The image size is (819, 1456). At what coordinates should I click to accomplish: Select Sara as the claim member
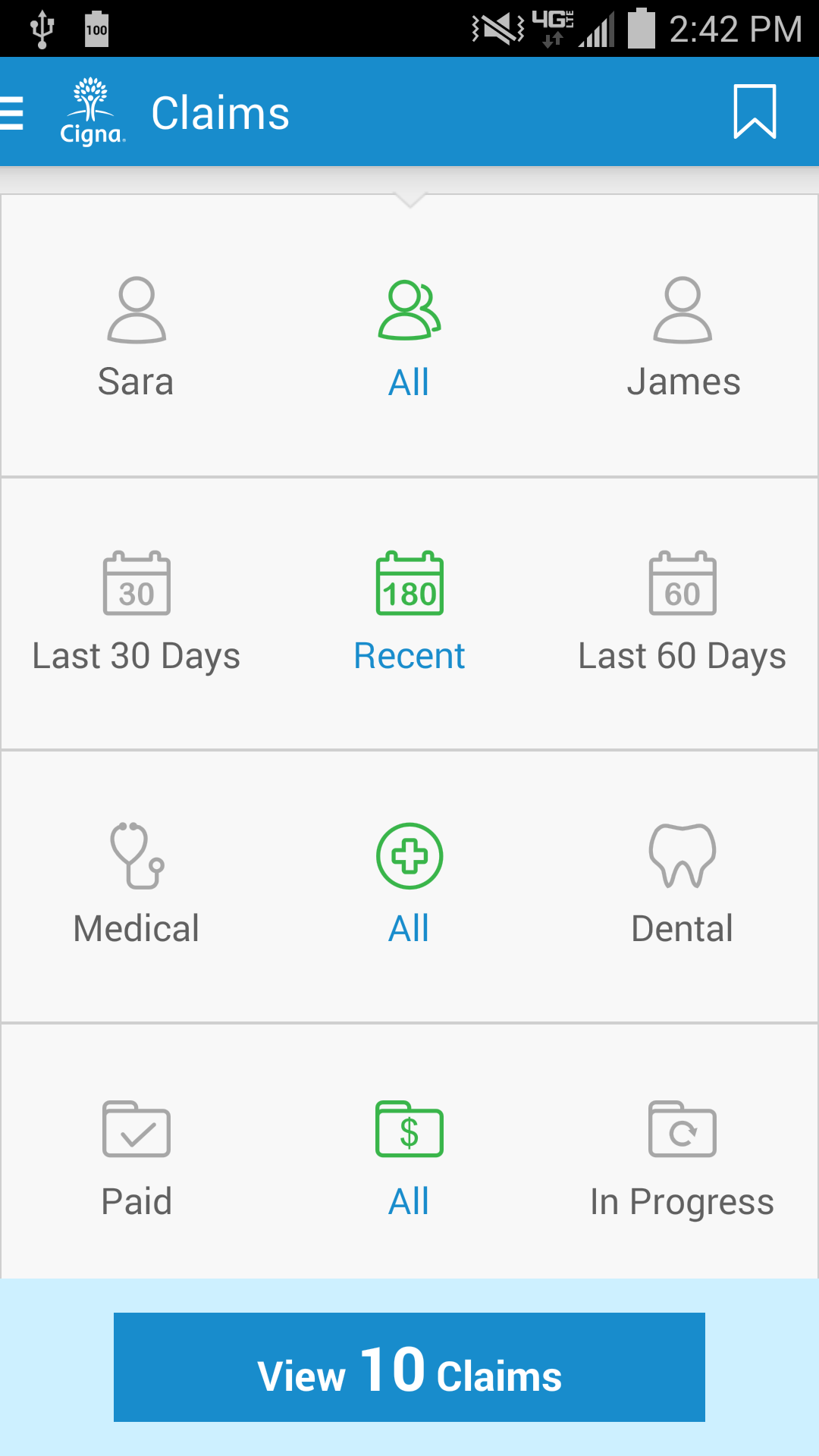click(136, 334)
